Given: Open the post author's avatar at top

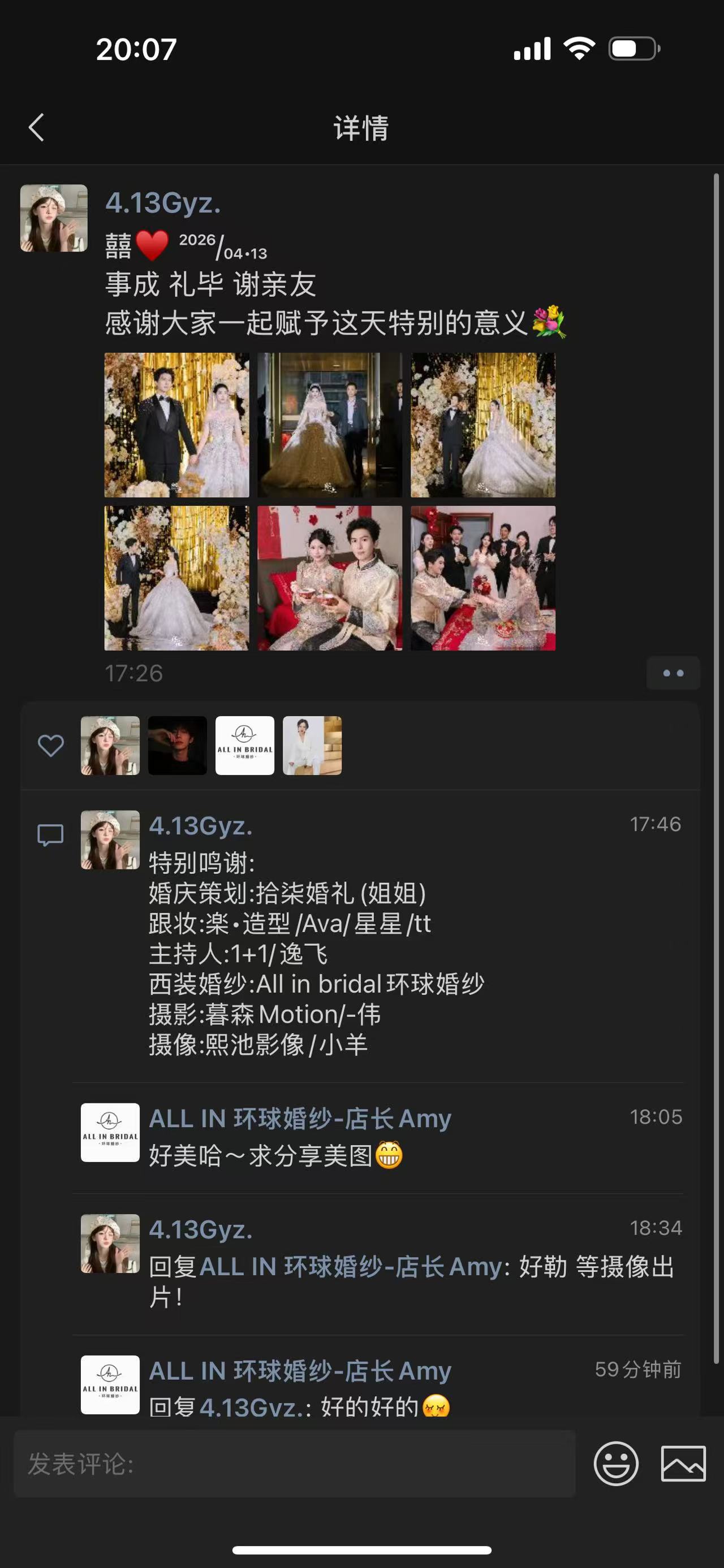Looking at the screenshot, I should coord(54,218).
